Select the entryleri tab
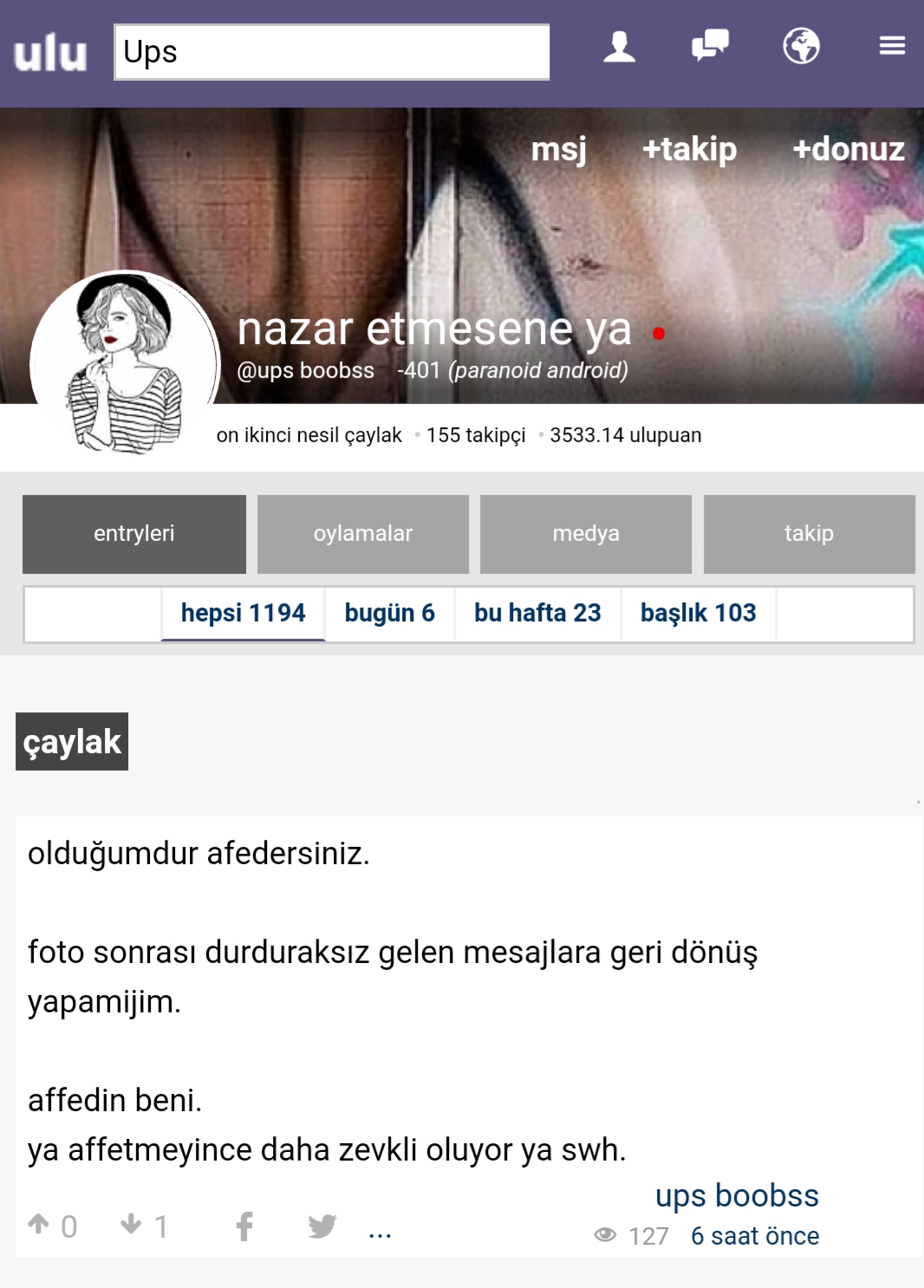The width and height of the screenshot is (924, 1288). click(134, 534)
